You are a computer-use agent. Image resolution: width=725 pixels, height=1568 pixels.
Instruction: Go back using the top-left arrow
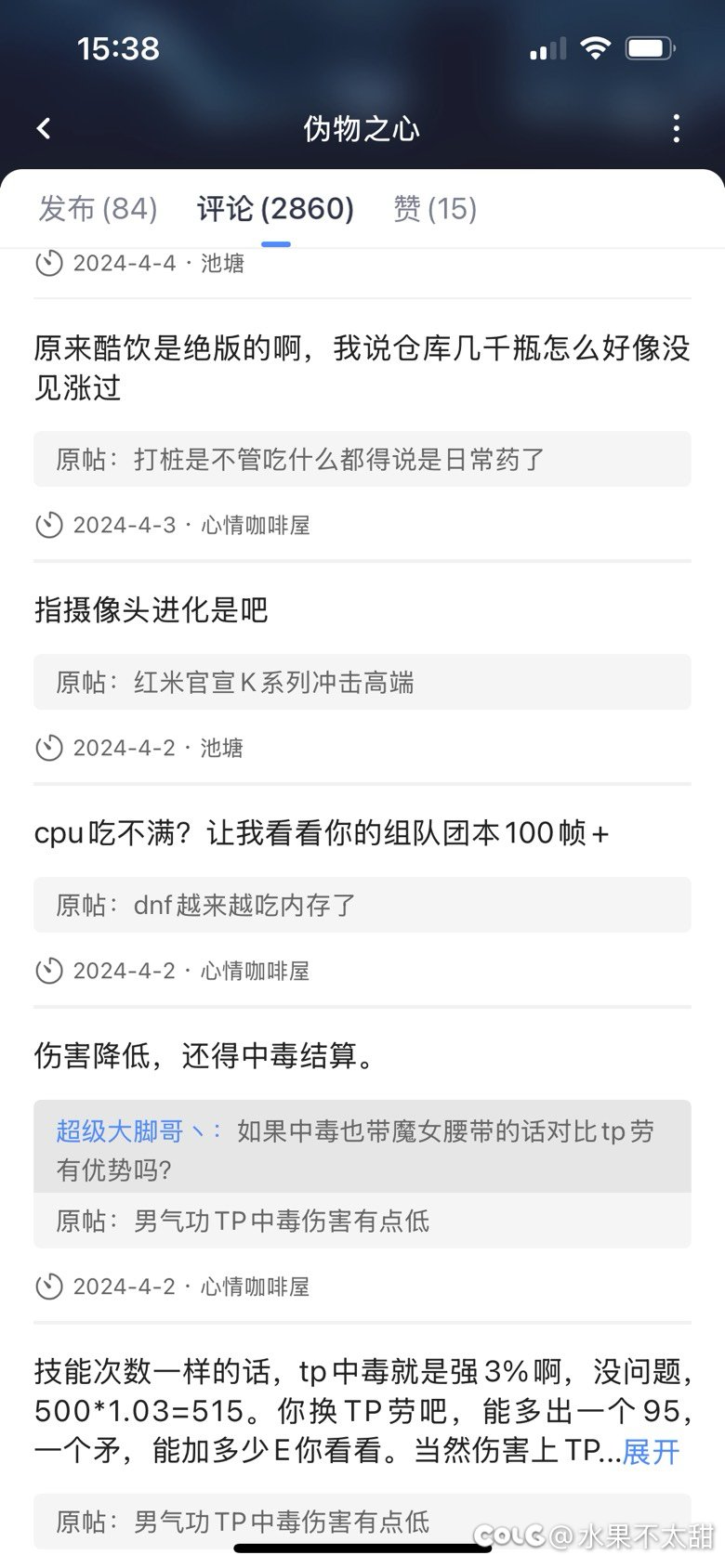(x=44, y=128)
